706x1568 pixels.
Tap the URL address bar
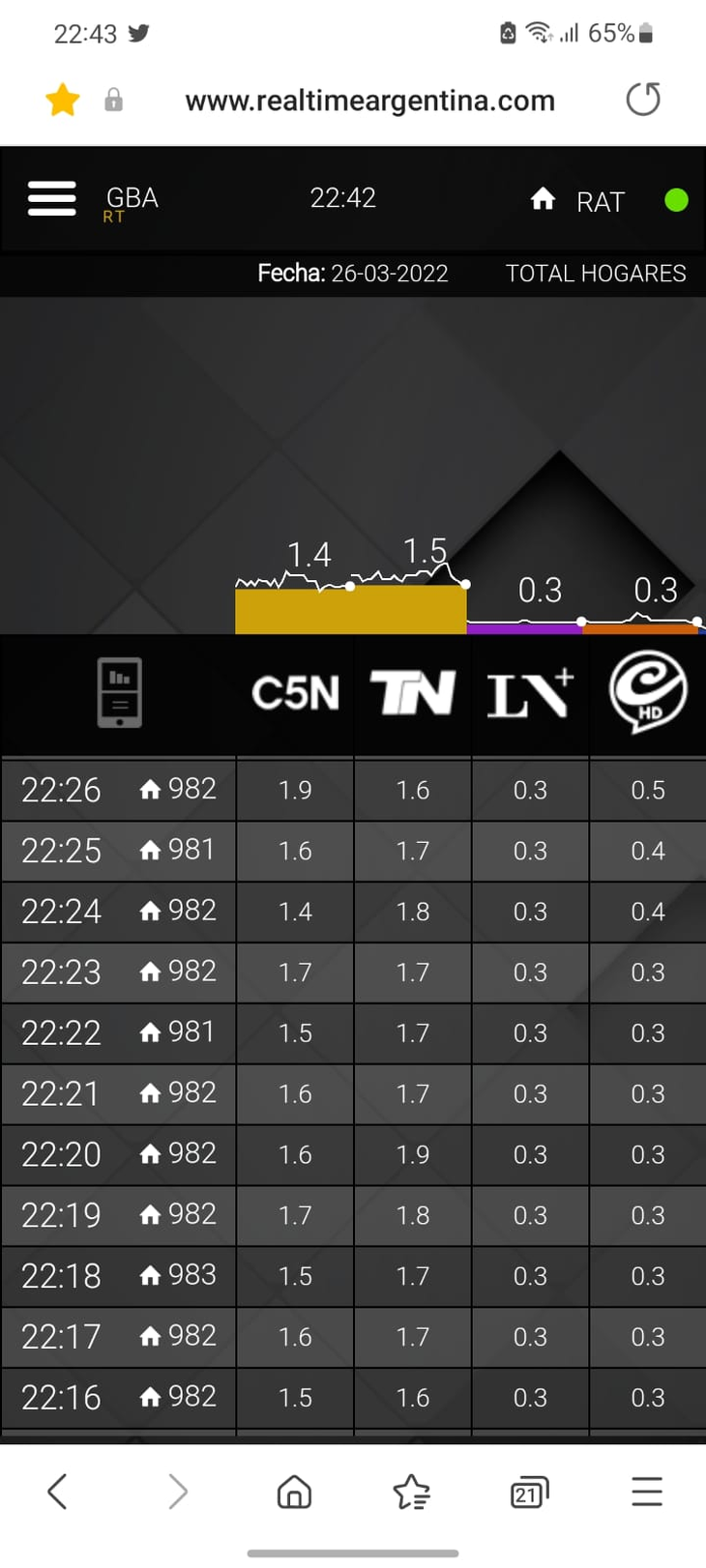click(369, 101)
